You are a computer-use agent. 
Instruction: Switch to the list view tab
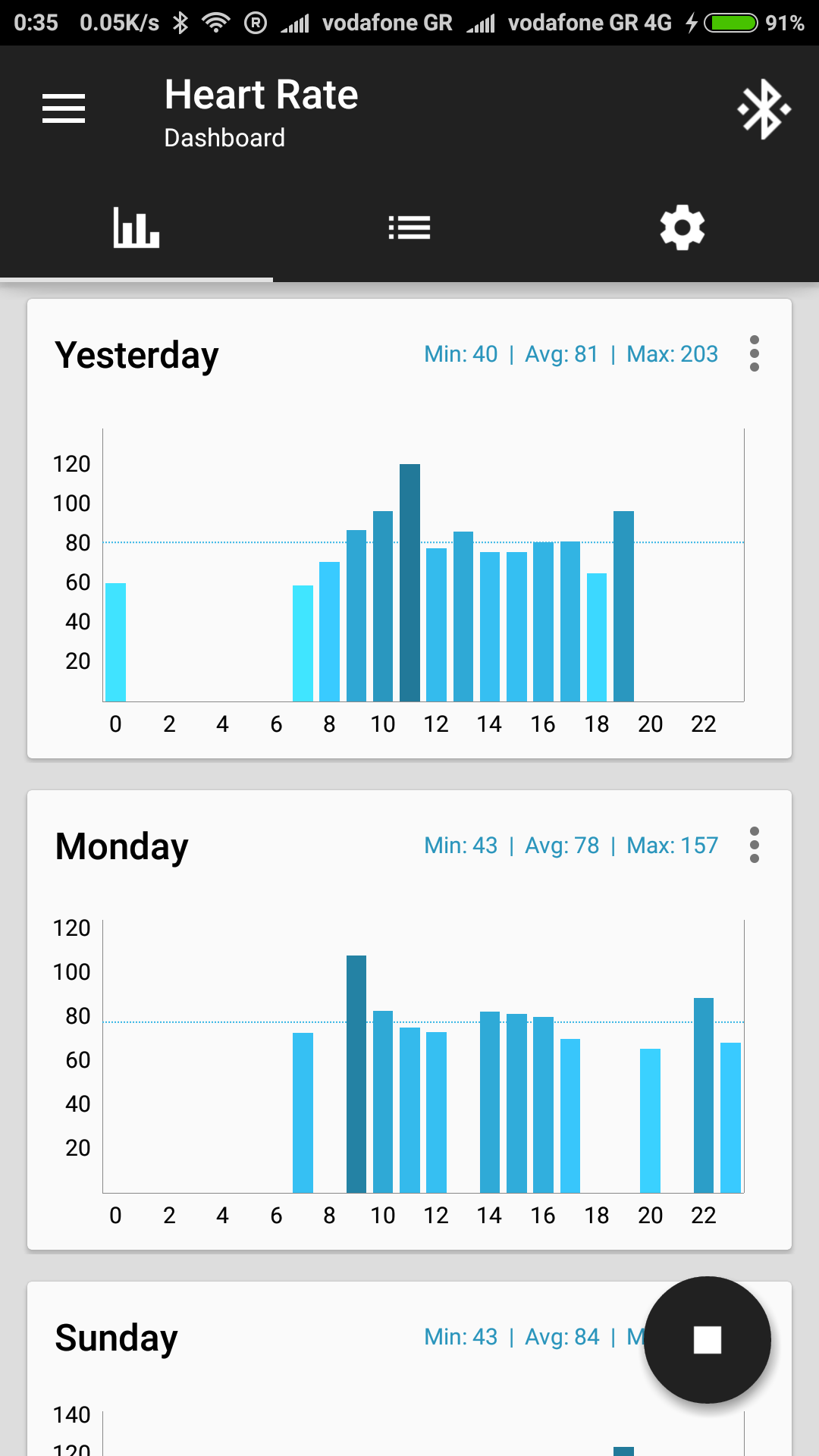tap(409, 227)
